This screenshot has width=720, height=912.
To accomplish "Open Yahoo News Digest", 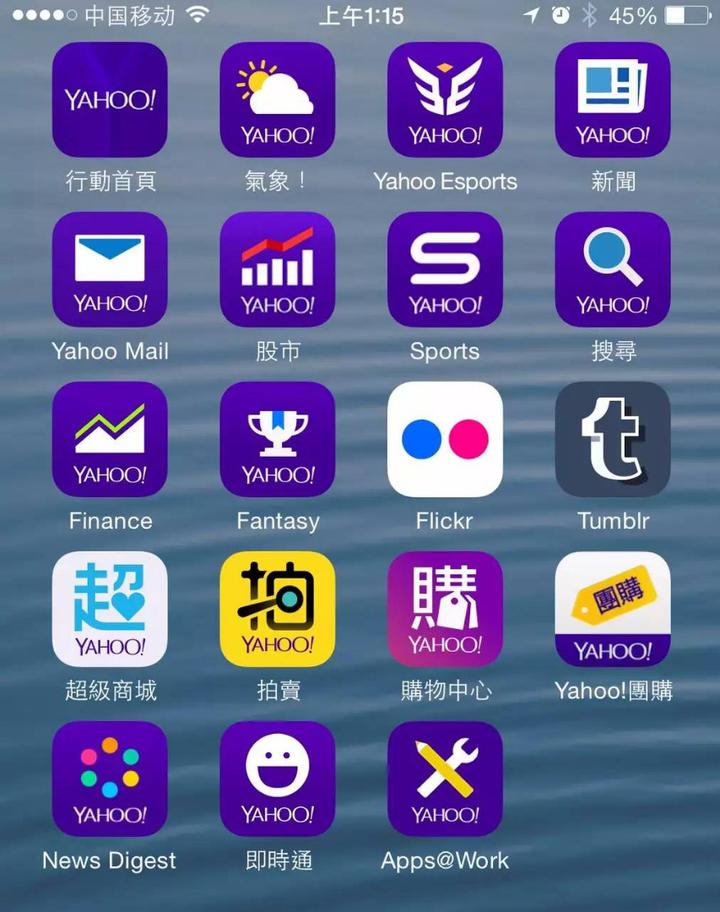I will pos(110,779).
